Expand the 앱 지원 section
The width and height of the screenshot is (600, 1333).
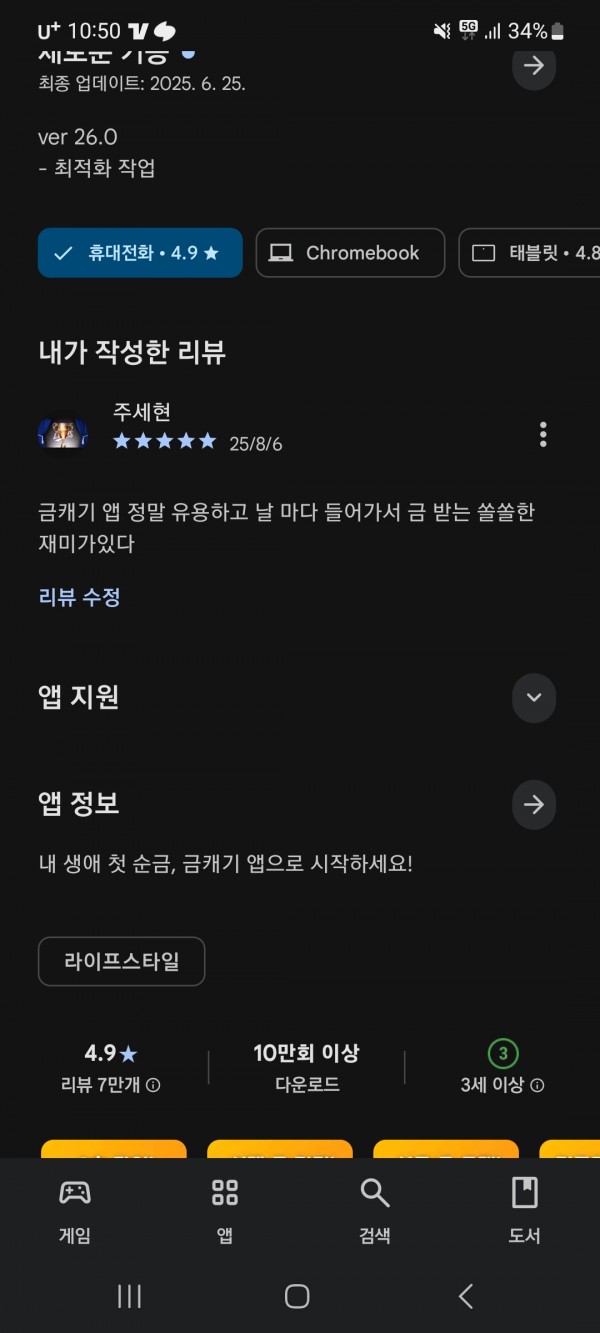click(534, 698)
